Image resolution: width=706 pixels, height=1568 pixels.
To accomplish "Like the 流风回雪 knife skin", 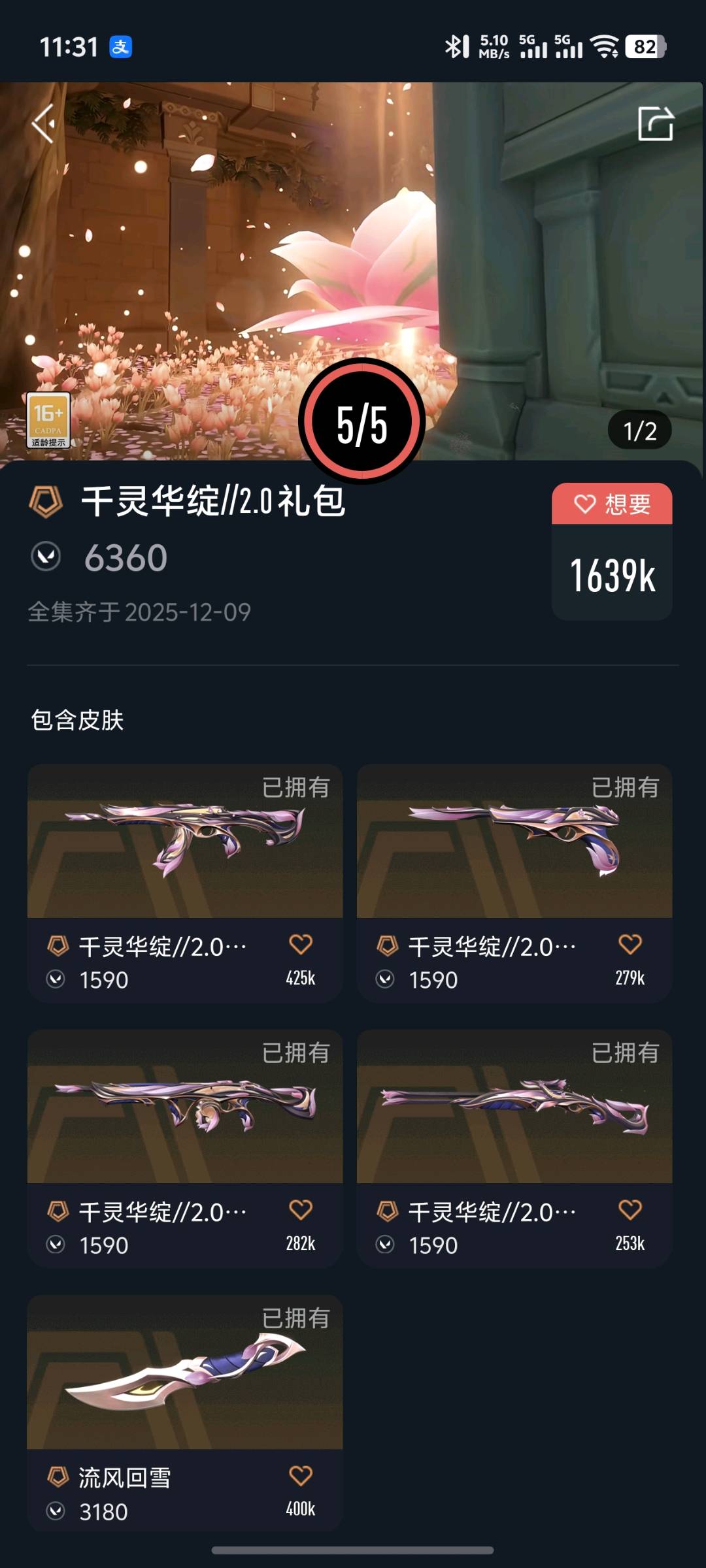I will point(301,1475).
